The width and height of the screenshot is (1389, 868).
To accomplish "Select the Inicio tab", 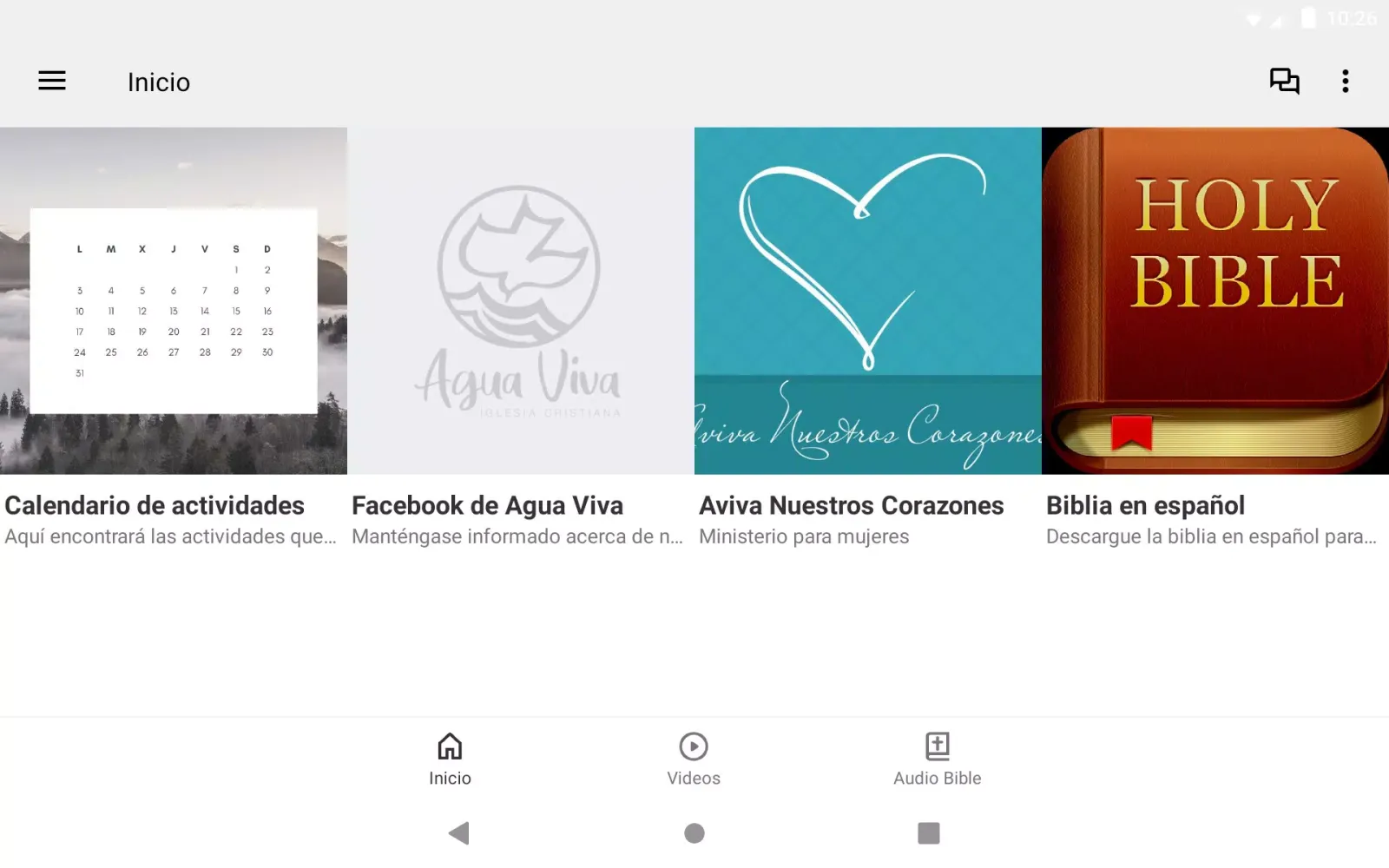I will 450,759.
